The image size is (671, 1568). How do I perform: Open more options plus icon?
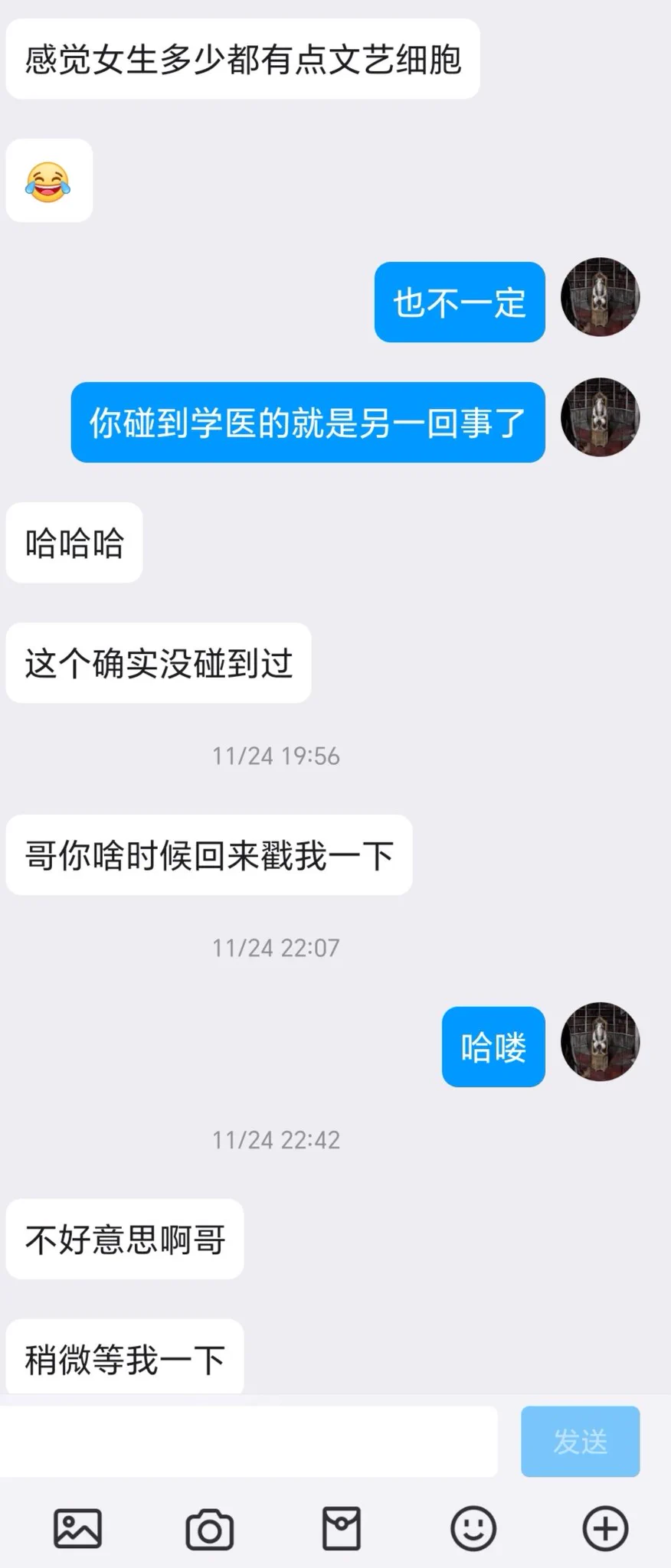pyautogui.click(x=605, y=1529)
